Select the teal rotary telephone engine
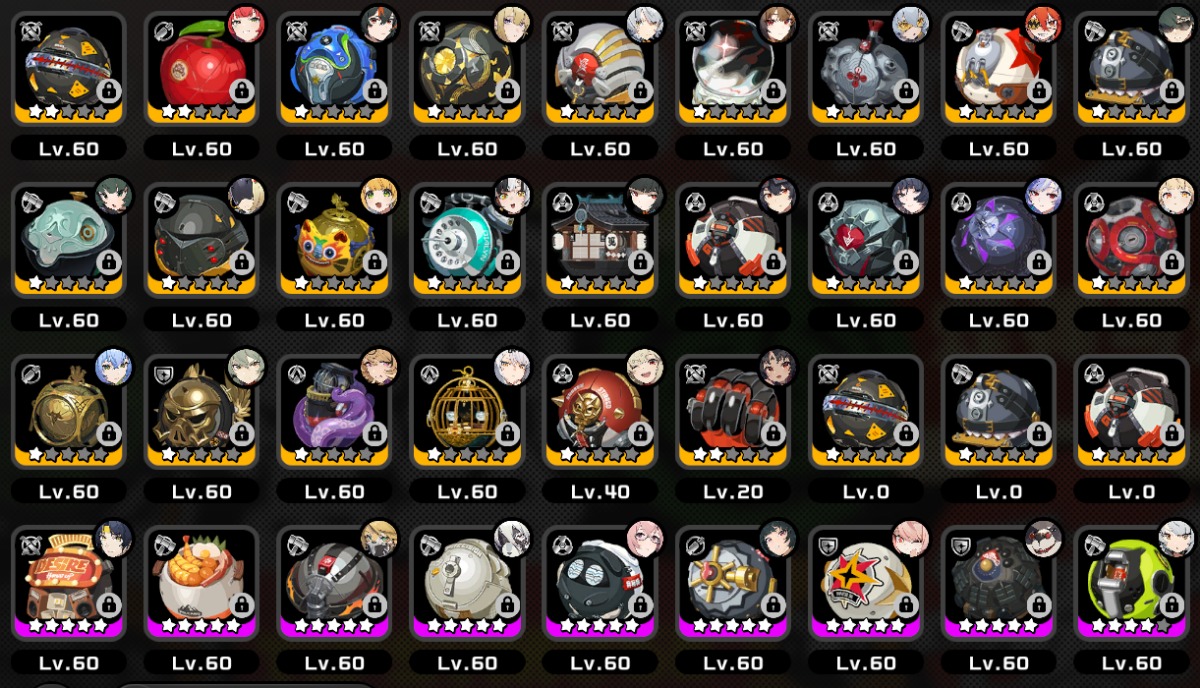 tap(466, 239)
